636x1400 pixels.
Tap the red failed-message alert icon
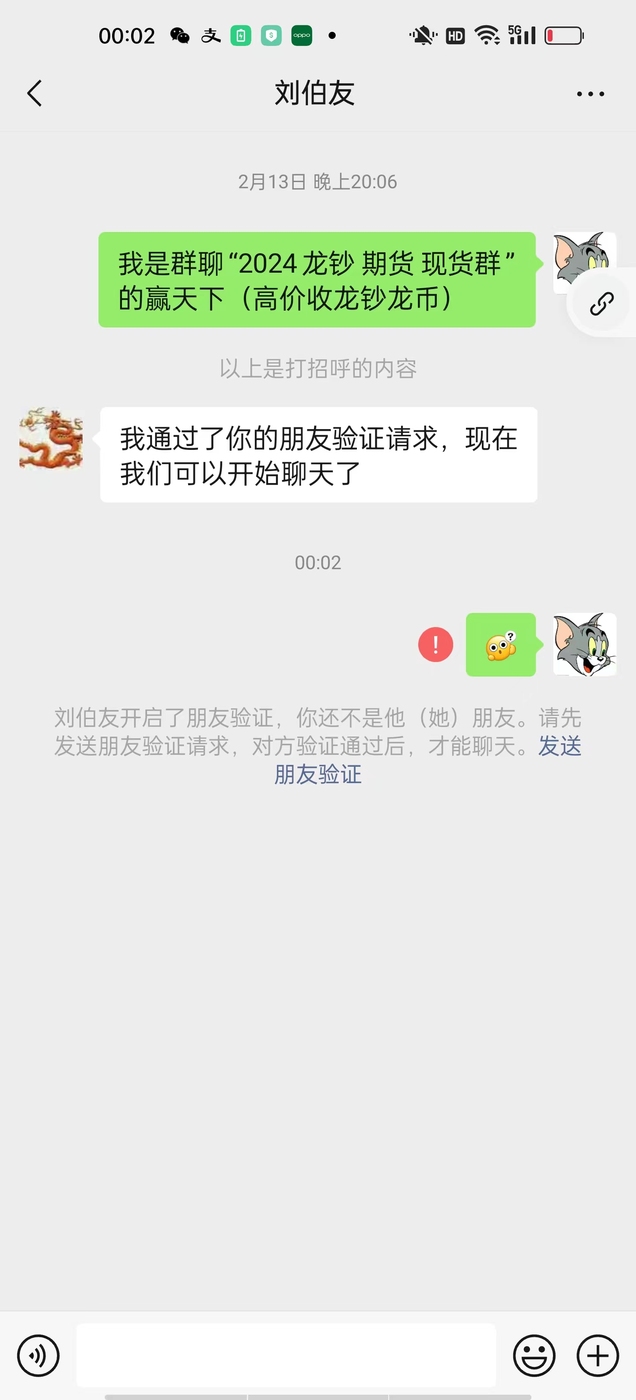point(436,645)
